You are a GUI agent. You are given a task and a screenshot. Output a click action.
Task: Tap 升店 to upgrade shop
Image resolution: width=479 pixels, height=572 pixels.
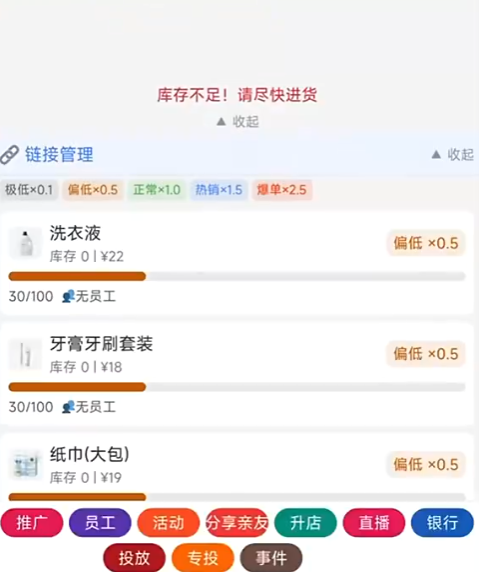(305, 523)
